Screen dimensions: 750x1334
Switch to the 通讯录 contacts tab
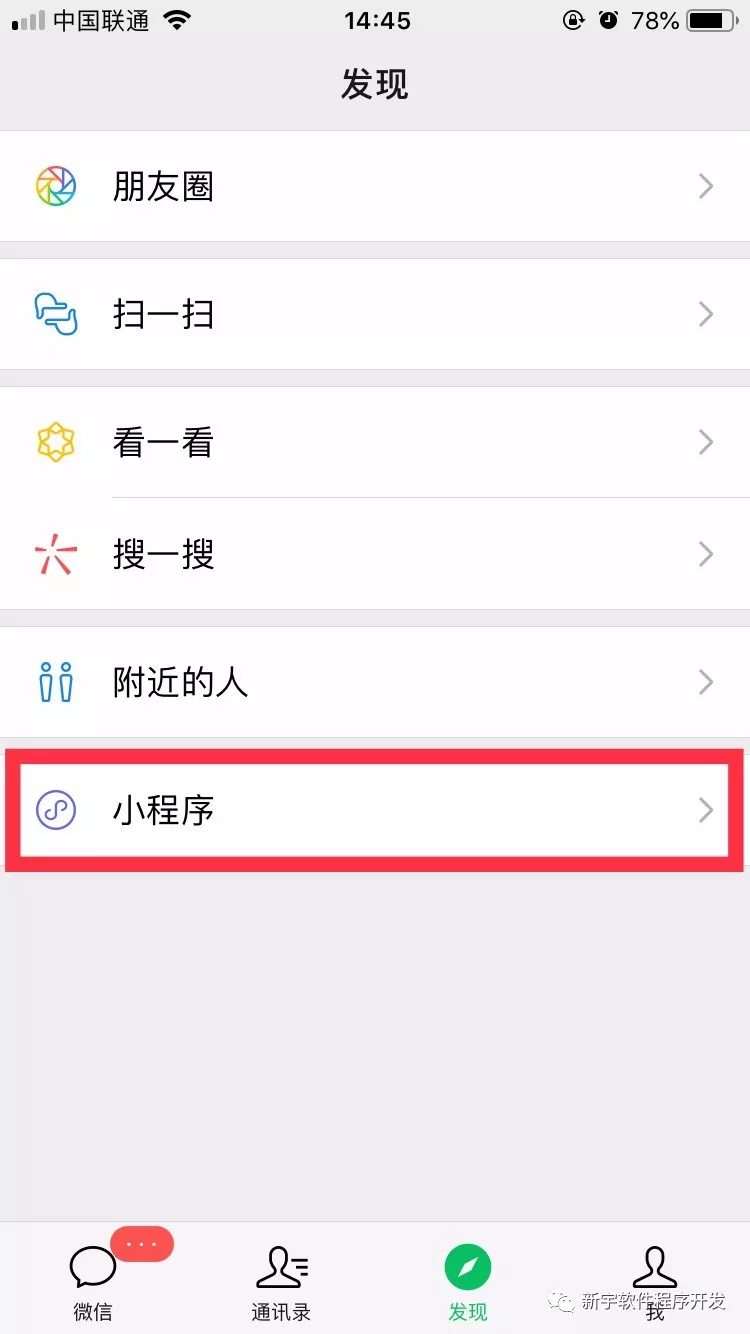[281, 1280]
